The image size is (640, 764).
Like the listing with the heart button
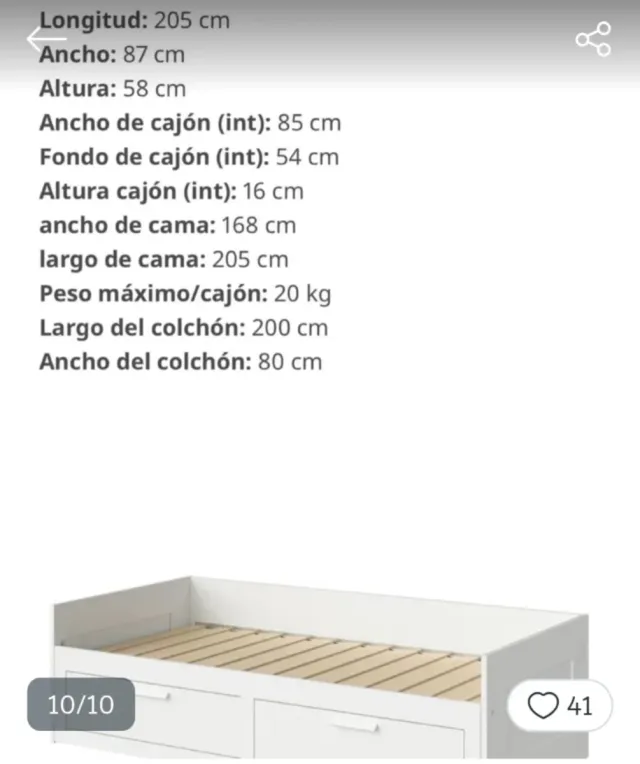[560, 705]
